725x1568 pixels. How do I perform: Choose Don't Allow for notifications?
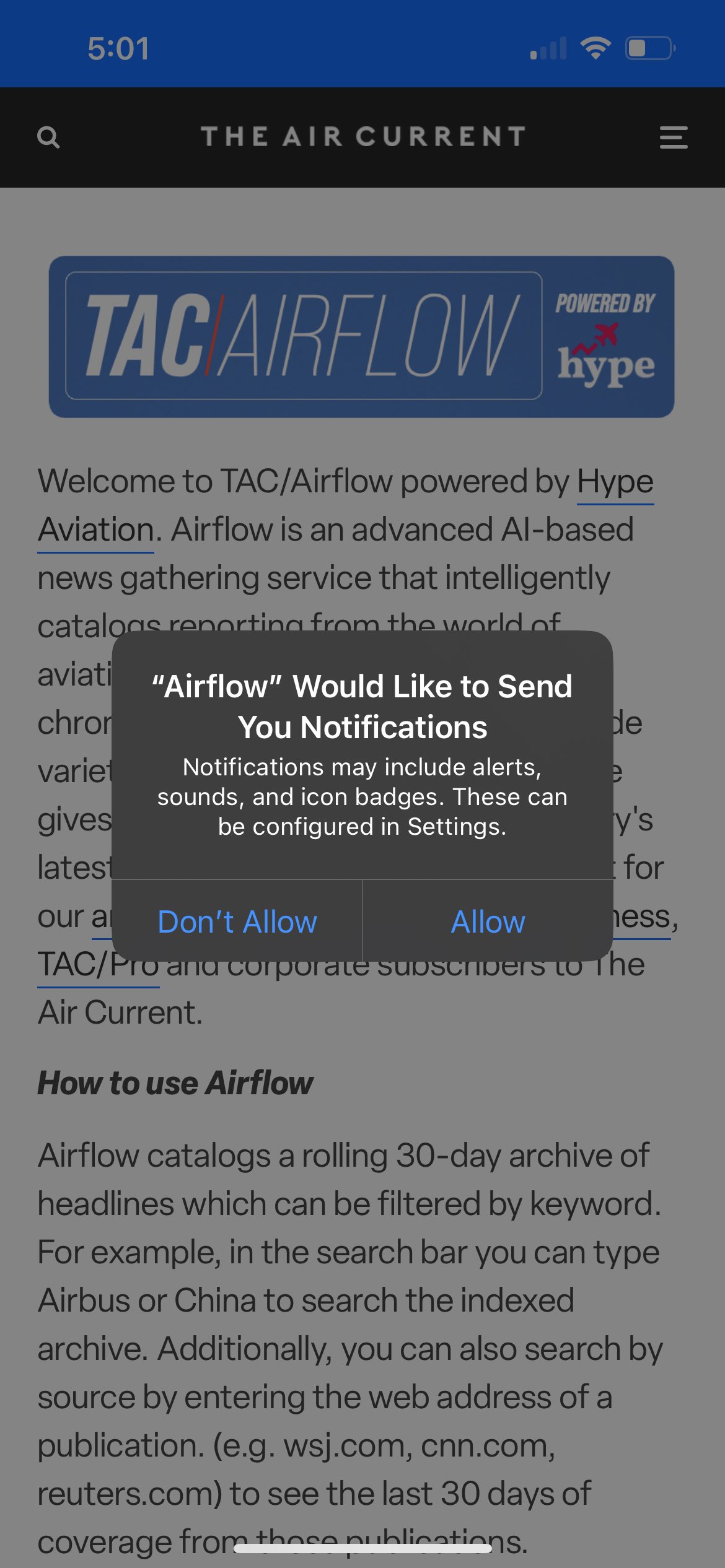tap(237, 921)
